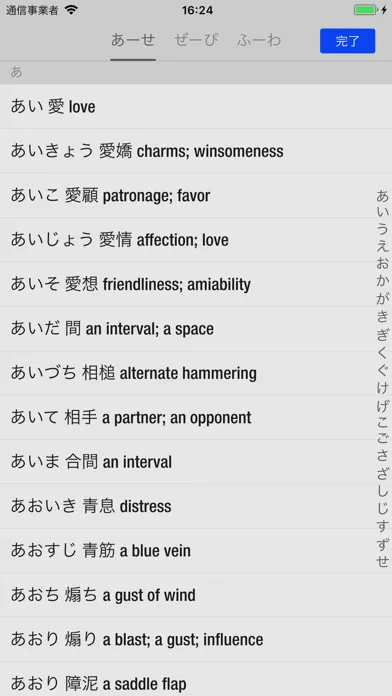The height and width of the screenshot is (696, 392).
Task: Open the entry あおり 煽り a blast
Action: (x=196, y=639)
